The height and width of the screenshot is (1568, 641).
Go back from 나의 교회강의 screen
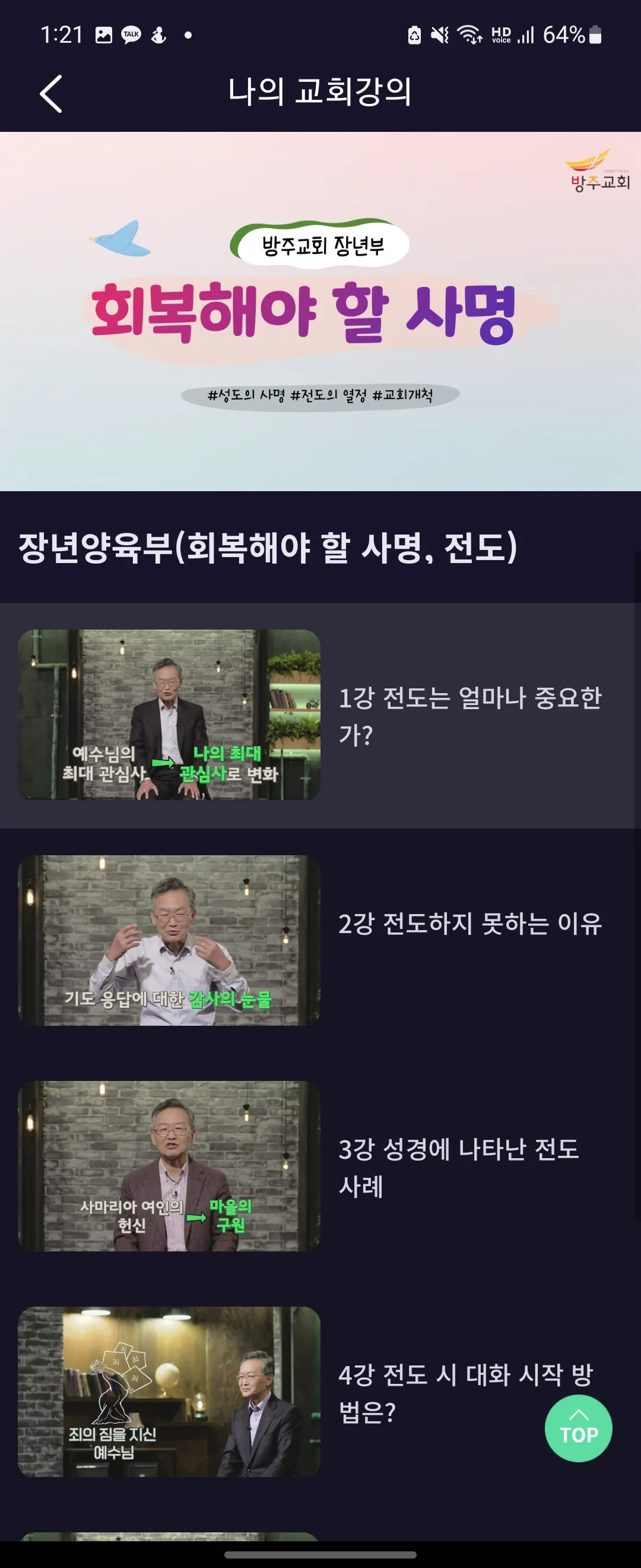tap(51, 94)
